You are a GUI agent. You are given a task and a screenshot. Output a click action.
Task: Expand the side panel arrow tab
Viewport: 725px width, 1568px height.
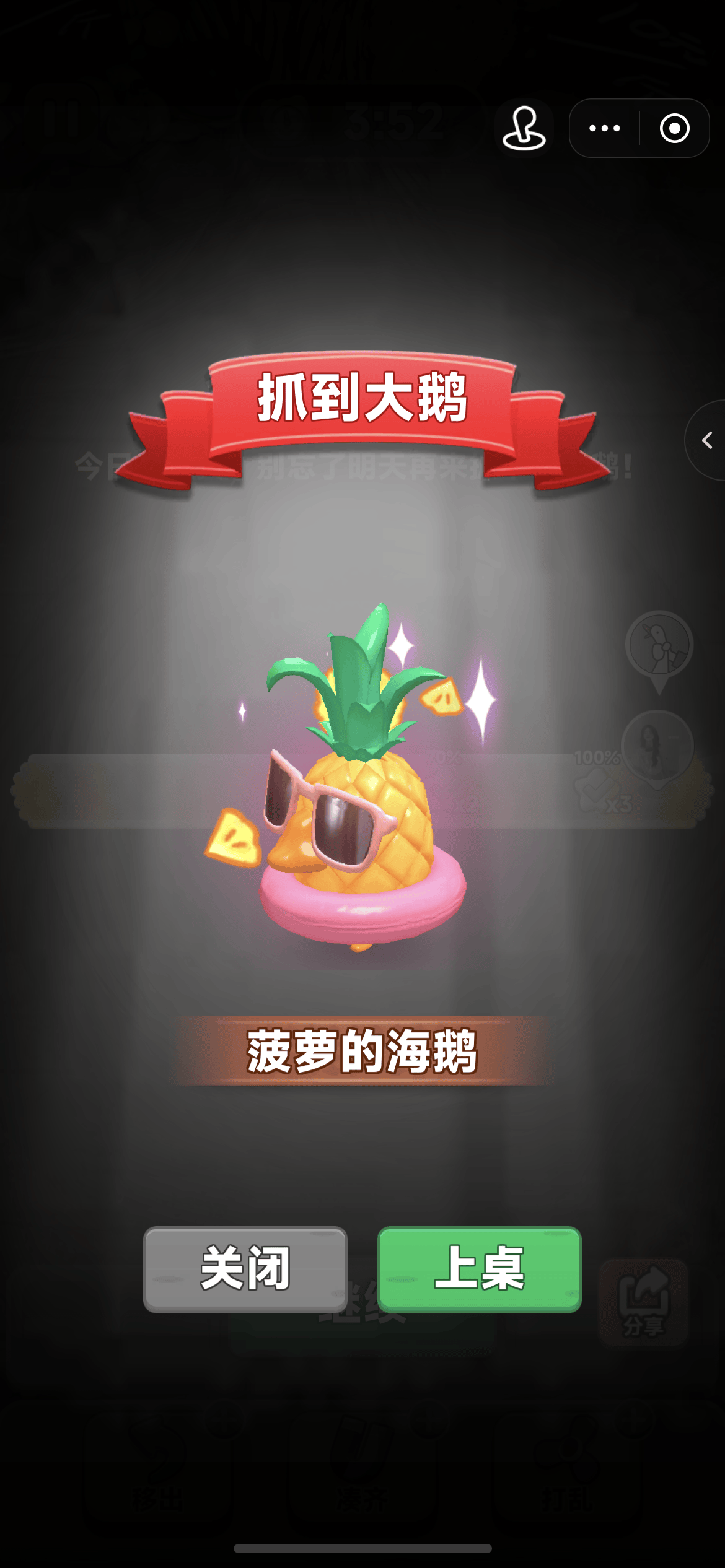(707, 440)
